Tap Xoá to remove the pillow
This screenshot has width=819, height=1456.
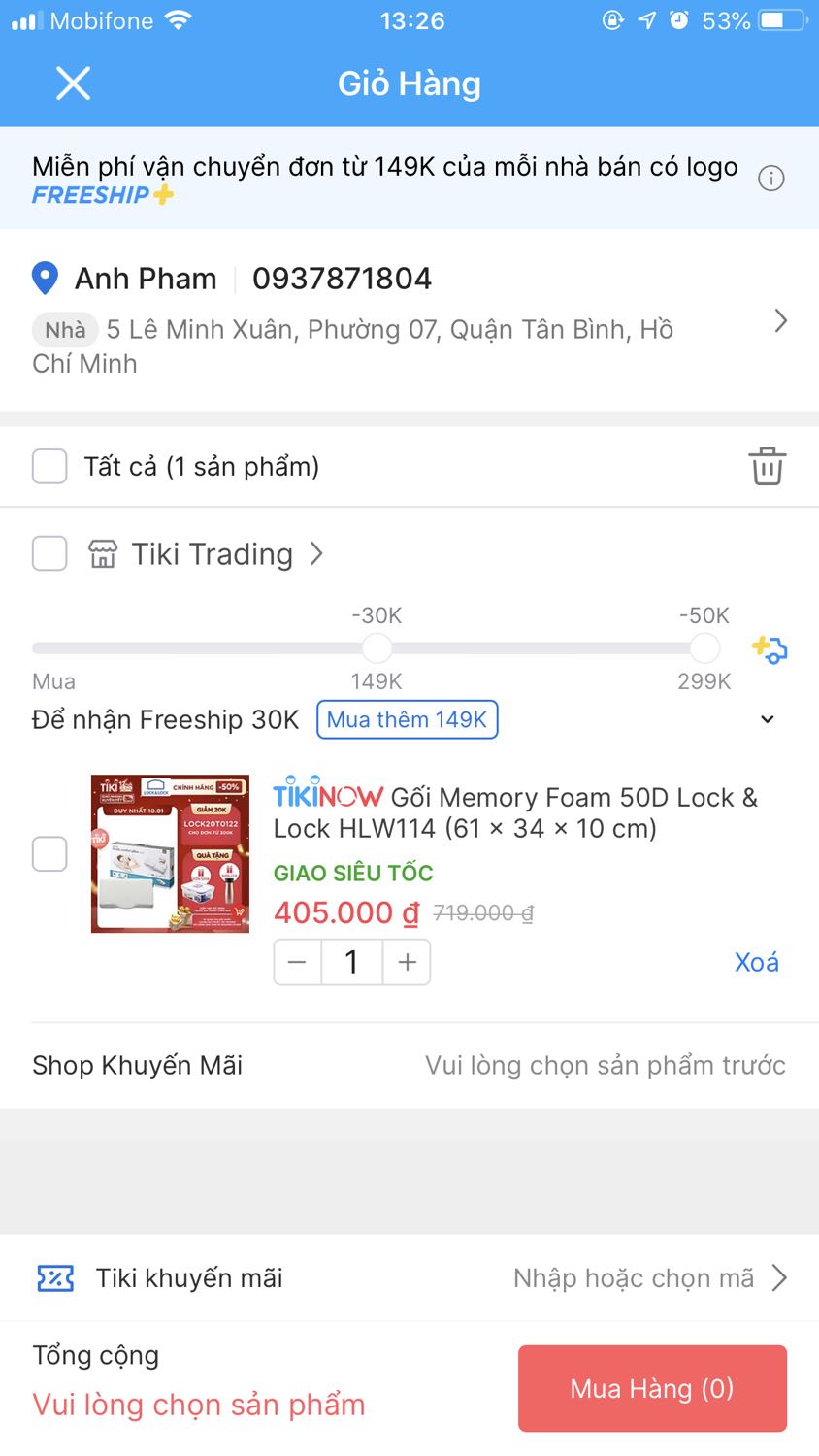pyautogui.click(x=756, y=962)
